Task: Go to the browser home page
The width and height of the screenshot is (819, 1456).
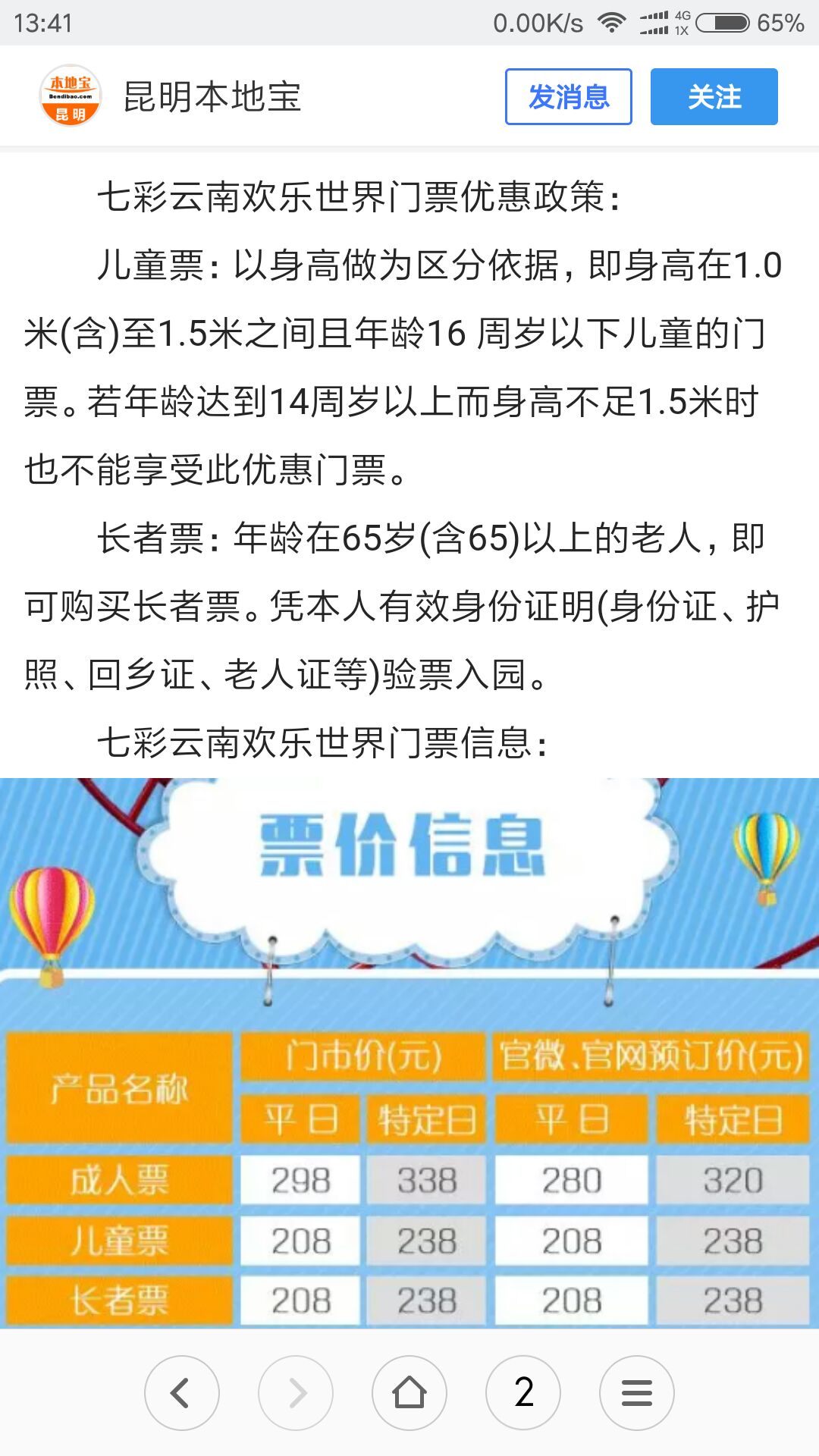Action: (409, 1393)
